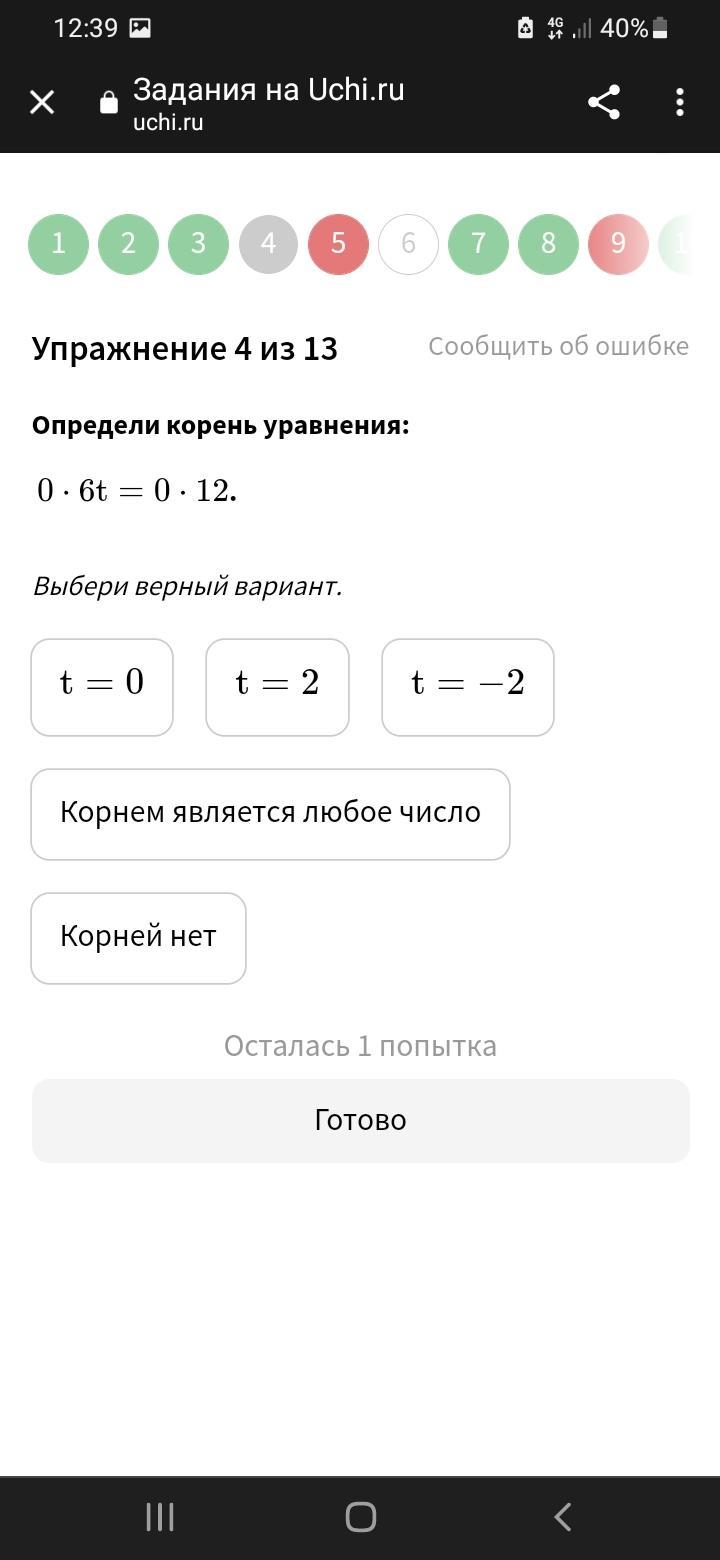This screenshot has height=1560, width=720.
Task: Open recent apps from navigation bar
Action: coord(160,1517)
